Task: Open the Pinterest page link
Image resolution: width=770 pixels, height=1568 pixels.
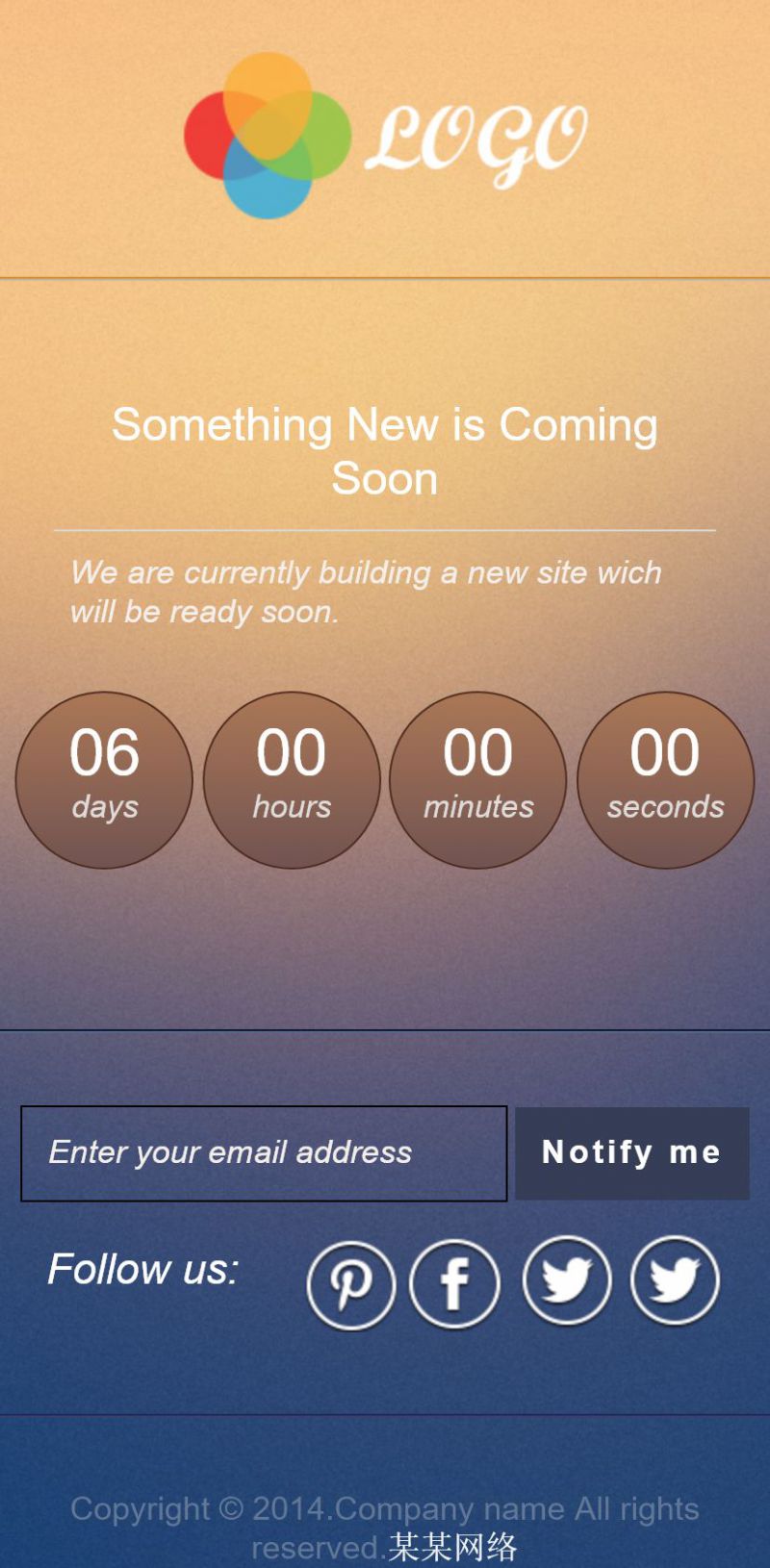Action: pos(351,1285)
